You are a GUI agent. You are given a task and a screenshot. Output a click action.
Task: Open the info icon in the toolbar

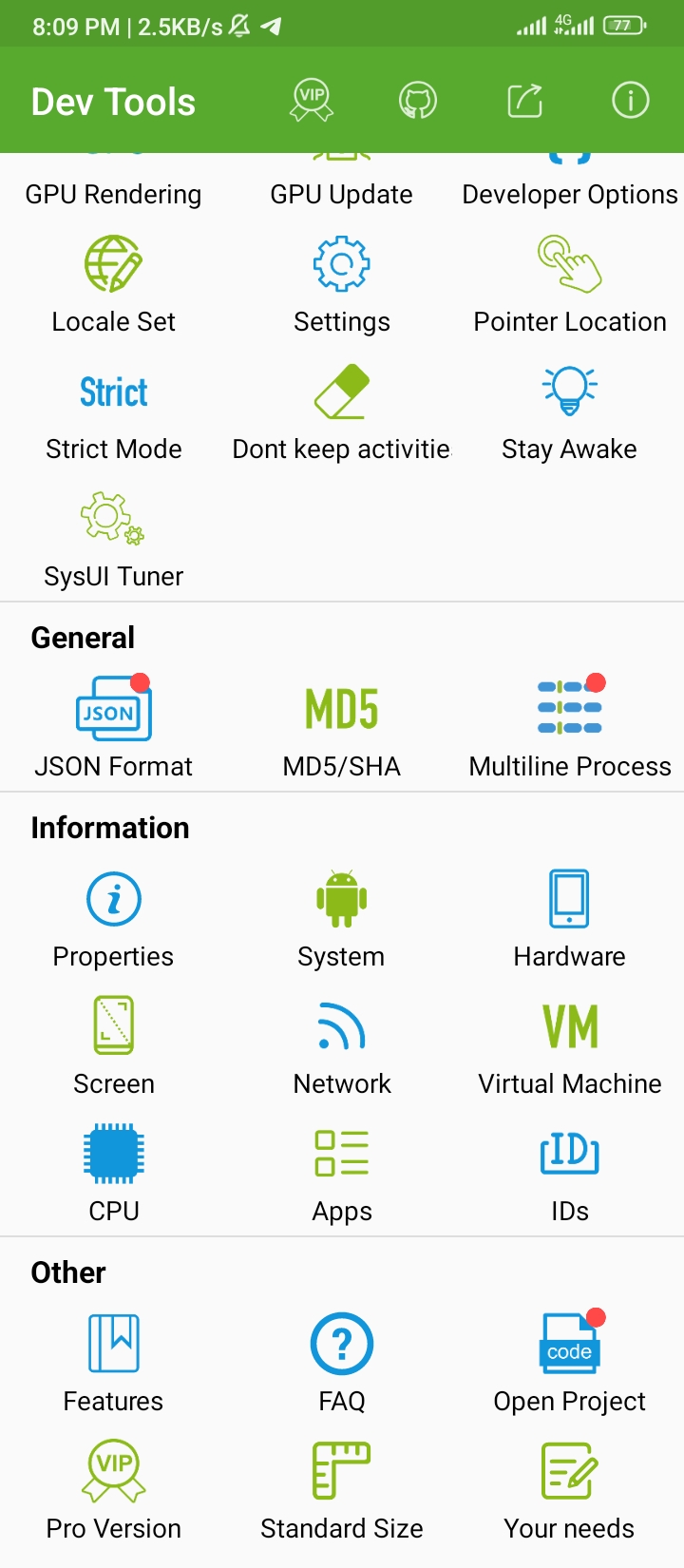click(x=631, y=101)
